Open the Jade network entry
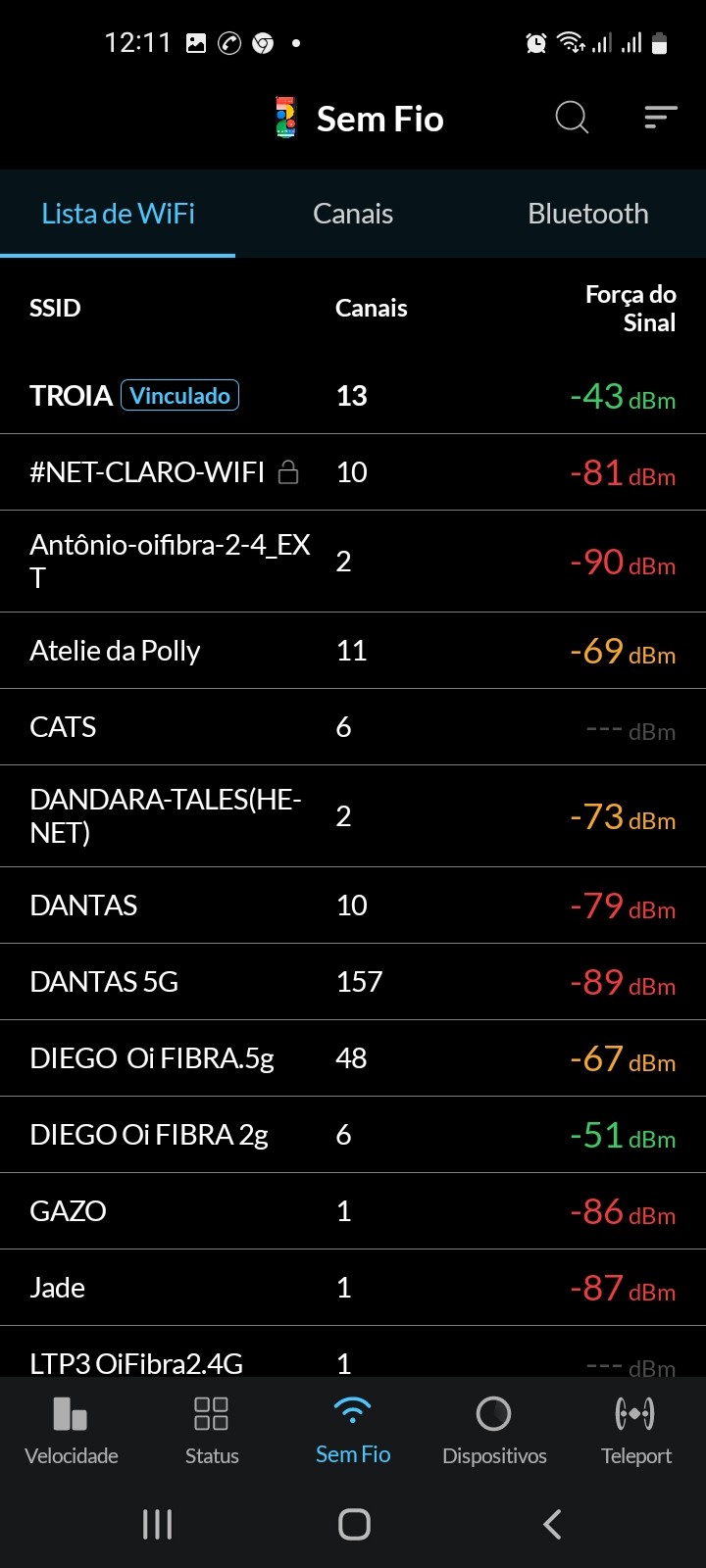Viewport: 706px width, 1568px height. pos(353,1288)
